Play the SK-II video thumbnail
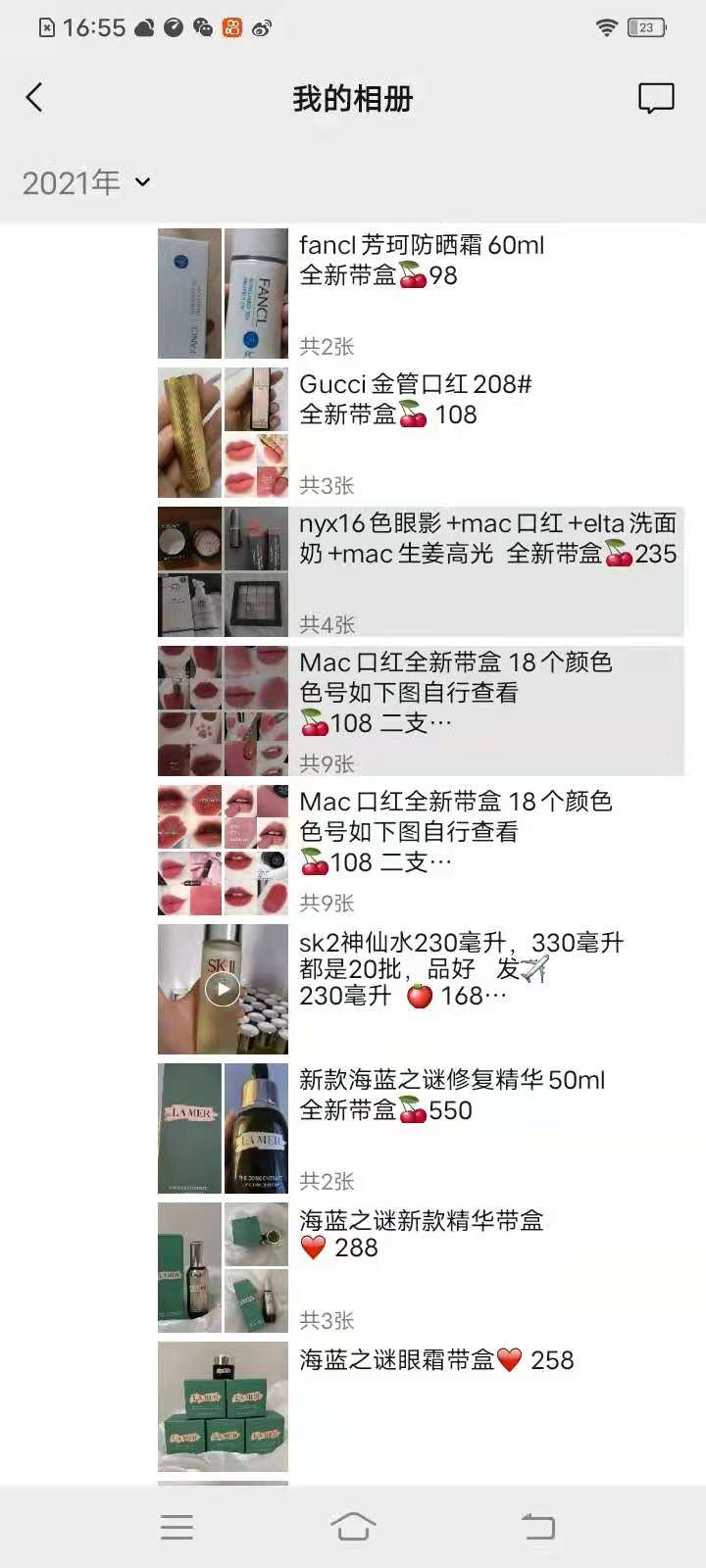Image resolution: width=706 pixels, height=1568 pixels. pyautogui.click(x=223, y=990)
